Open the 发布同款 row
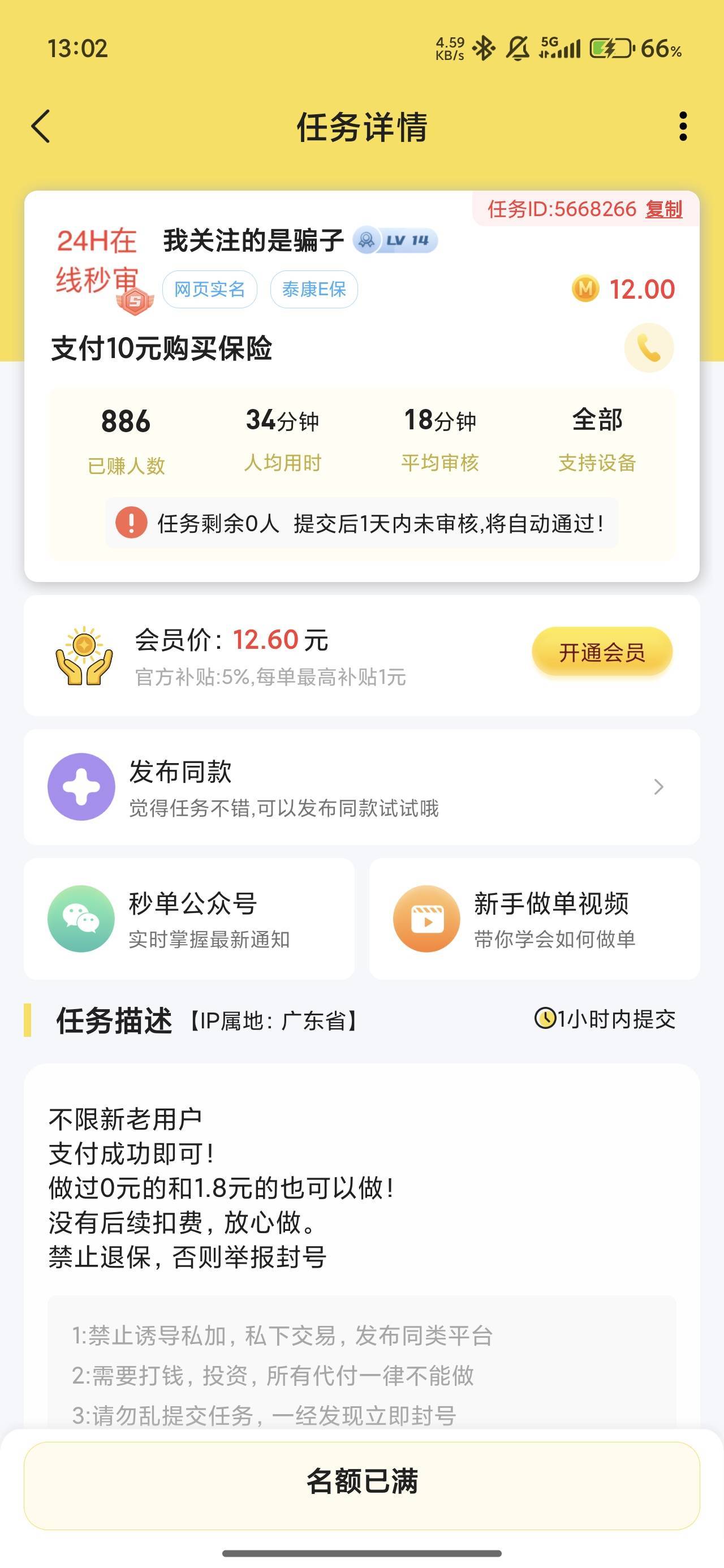This screenshot has height=1568, width=724. click(x=361, y=786)
